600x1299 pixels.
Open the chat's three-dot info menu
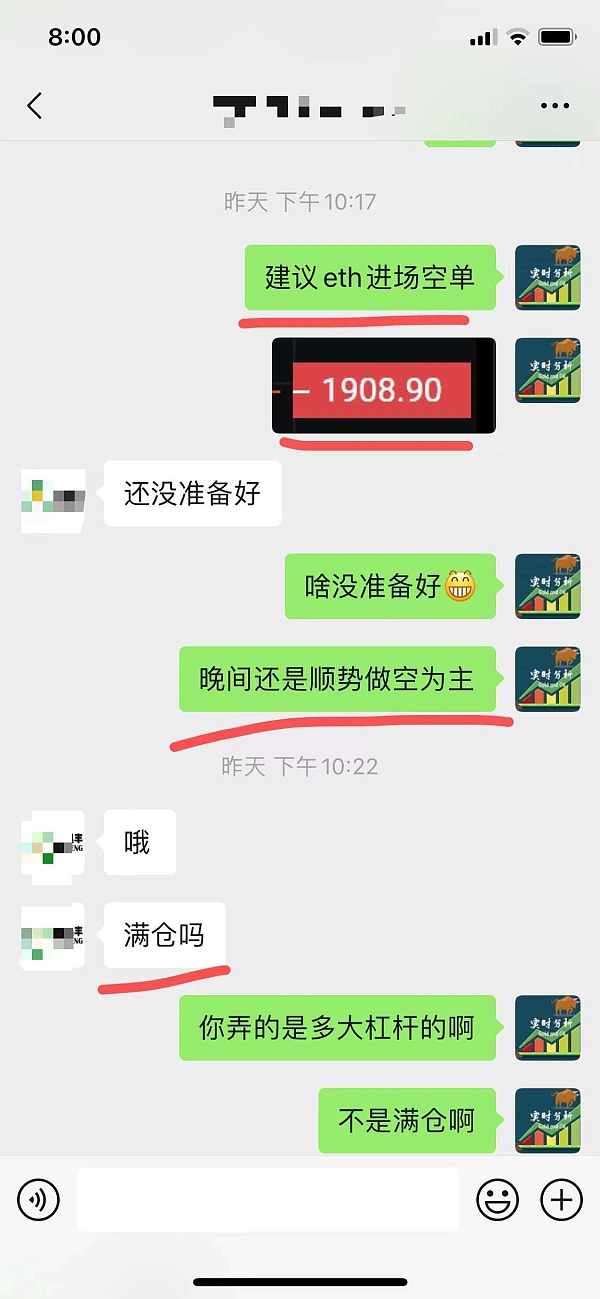554,106
